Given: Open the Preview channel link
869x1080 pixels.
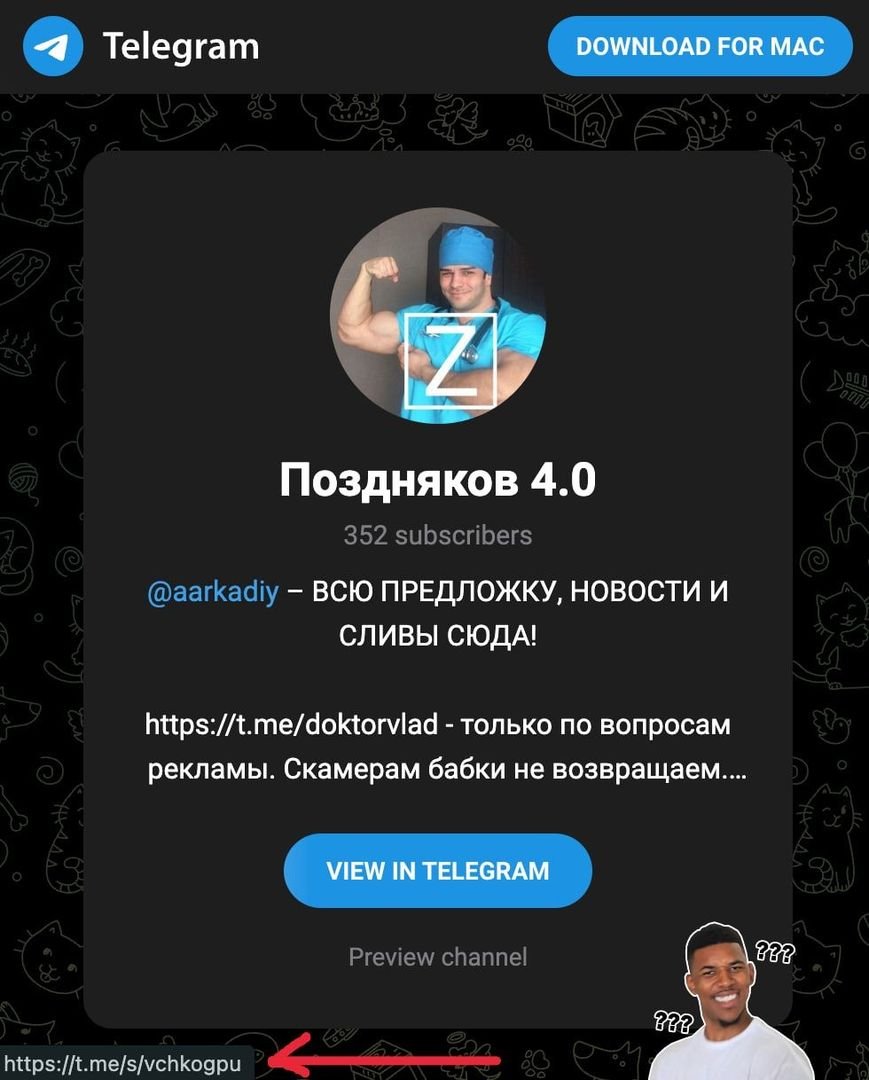Looking at the screenshot, I should [x=438, y=957].
